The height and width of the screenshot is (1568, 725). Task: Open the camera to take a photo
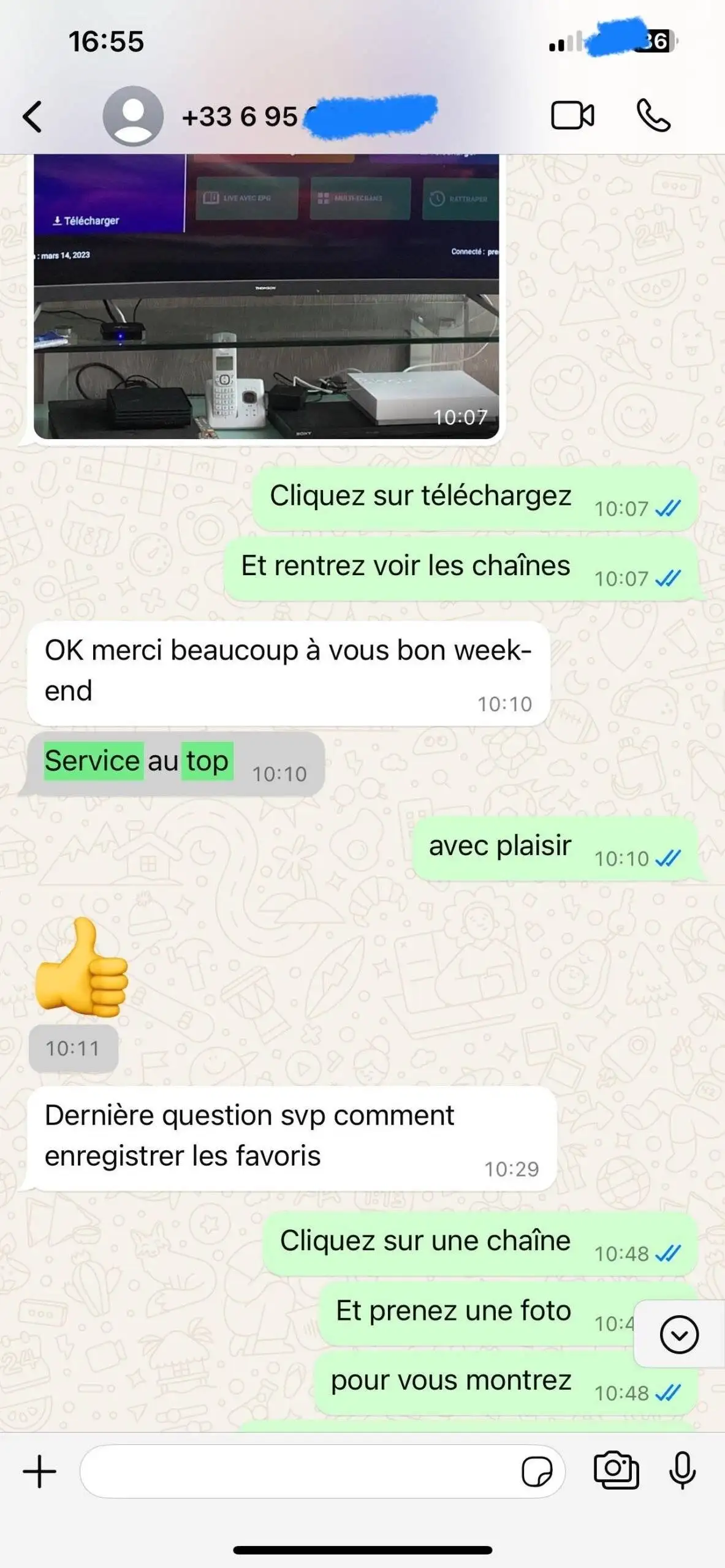point(616,1470)
